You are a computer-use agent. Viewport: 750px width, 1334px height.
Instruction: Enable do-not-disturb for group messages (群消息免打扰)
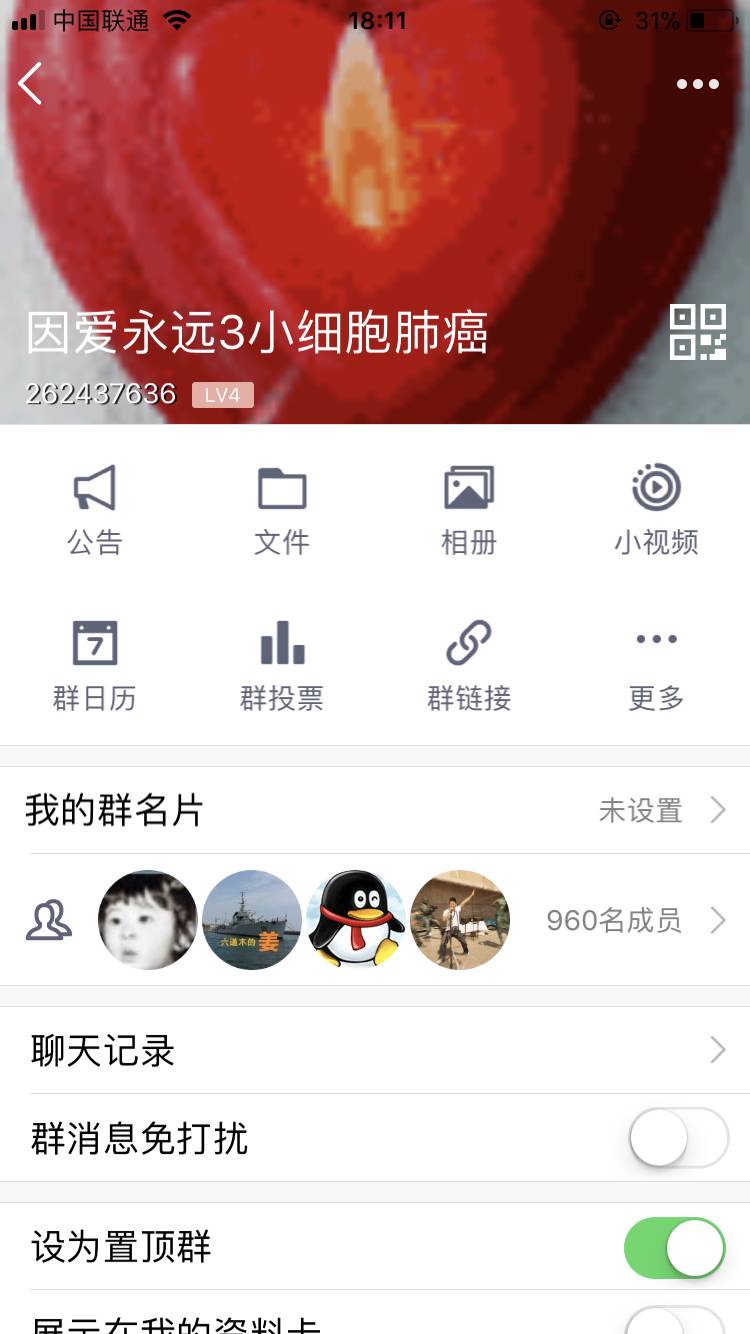678,1138
